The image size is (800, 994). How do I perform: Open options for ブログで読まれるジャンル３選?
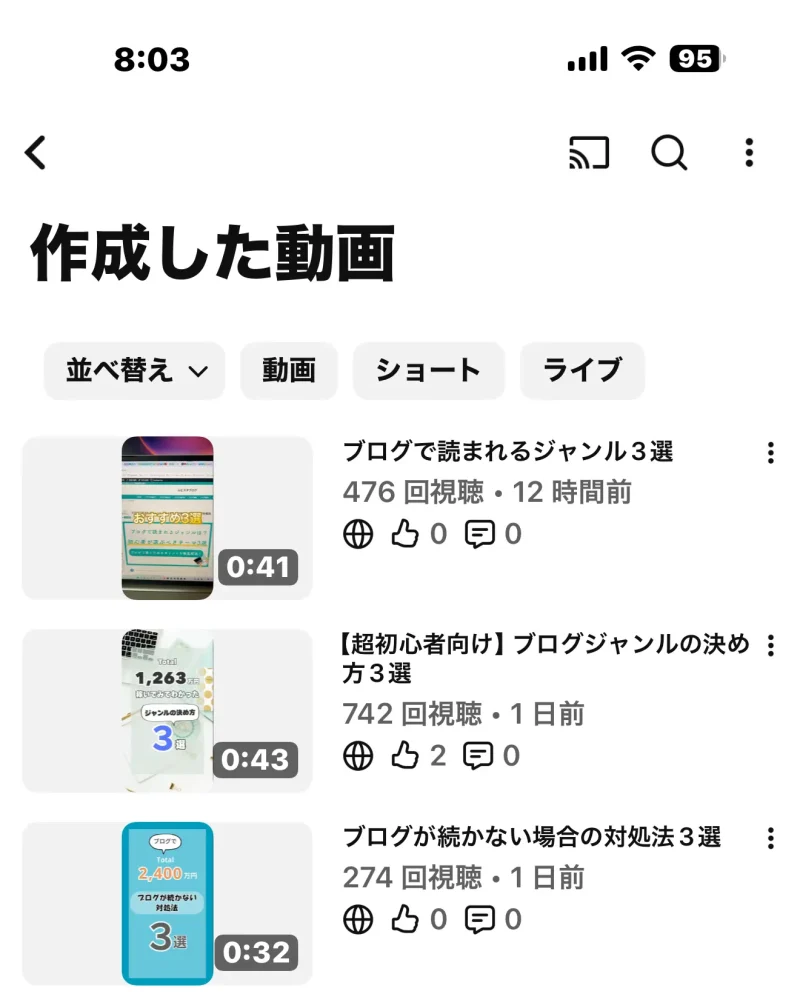click(x=770, y=453)
